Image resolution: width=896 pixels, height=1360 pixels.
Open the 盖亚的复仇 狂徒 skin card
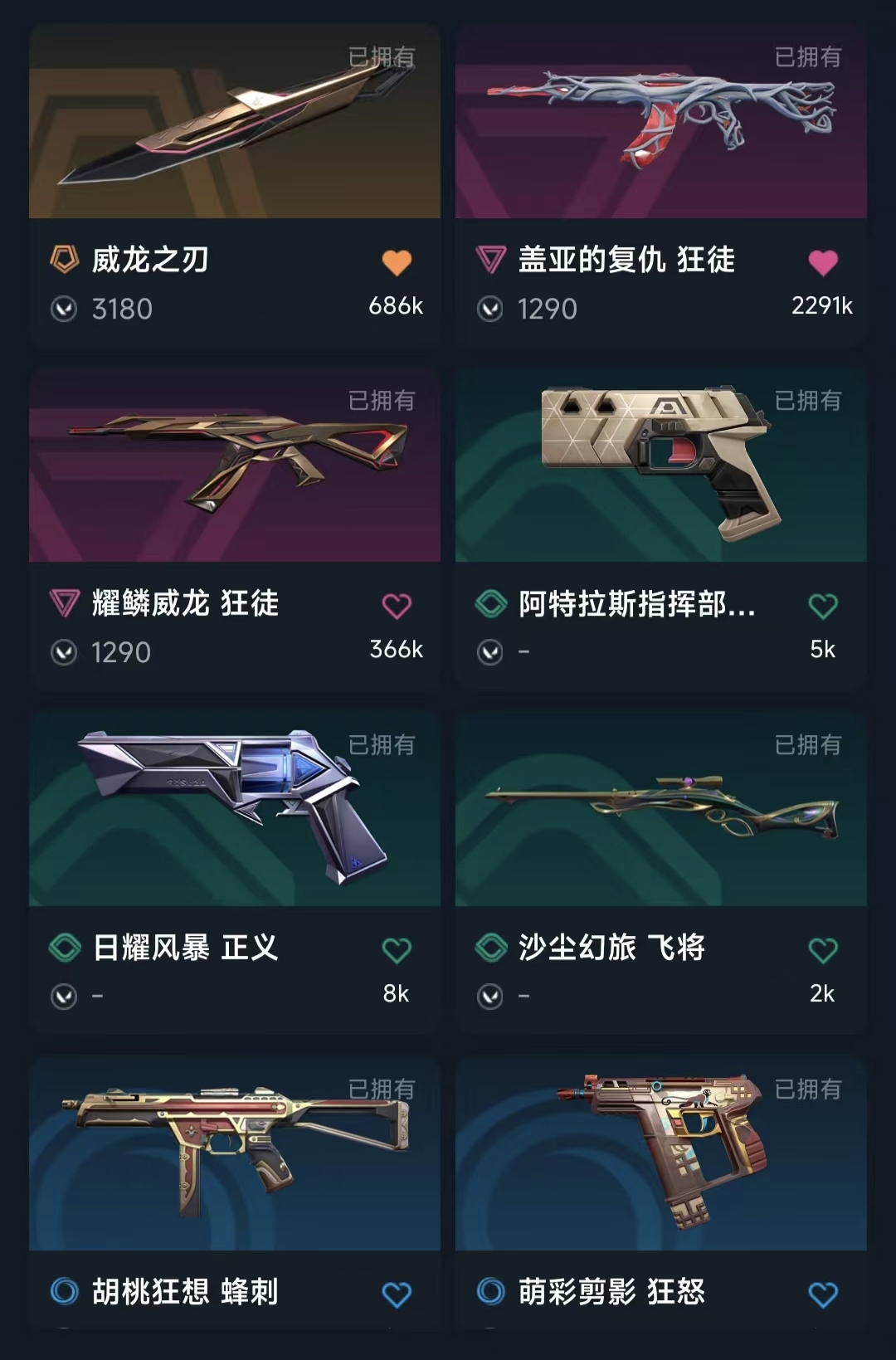(x=660, y=124)
